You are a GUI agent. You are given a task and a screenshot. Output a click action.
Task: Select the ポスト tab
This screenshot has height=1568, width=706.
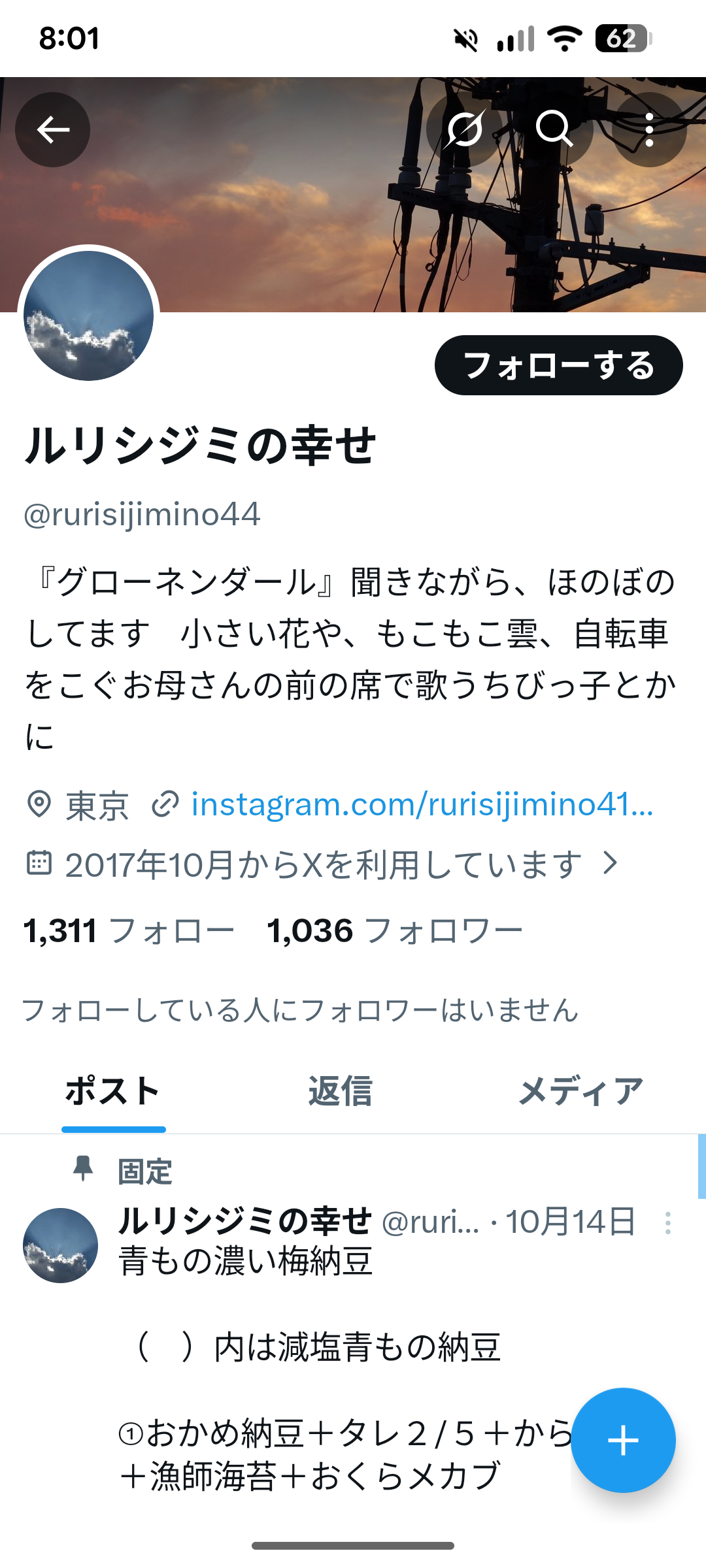[113, 1091]
